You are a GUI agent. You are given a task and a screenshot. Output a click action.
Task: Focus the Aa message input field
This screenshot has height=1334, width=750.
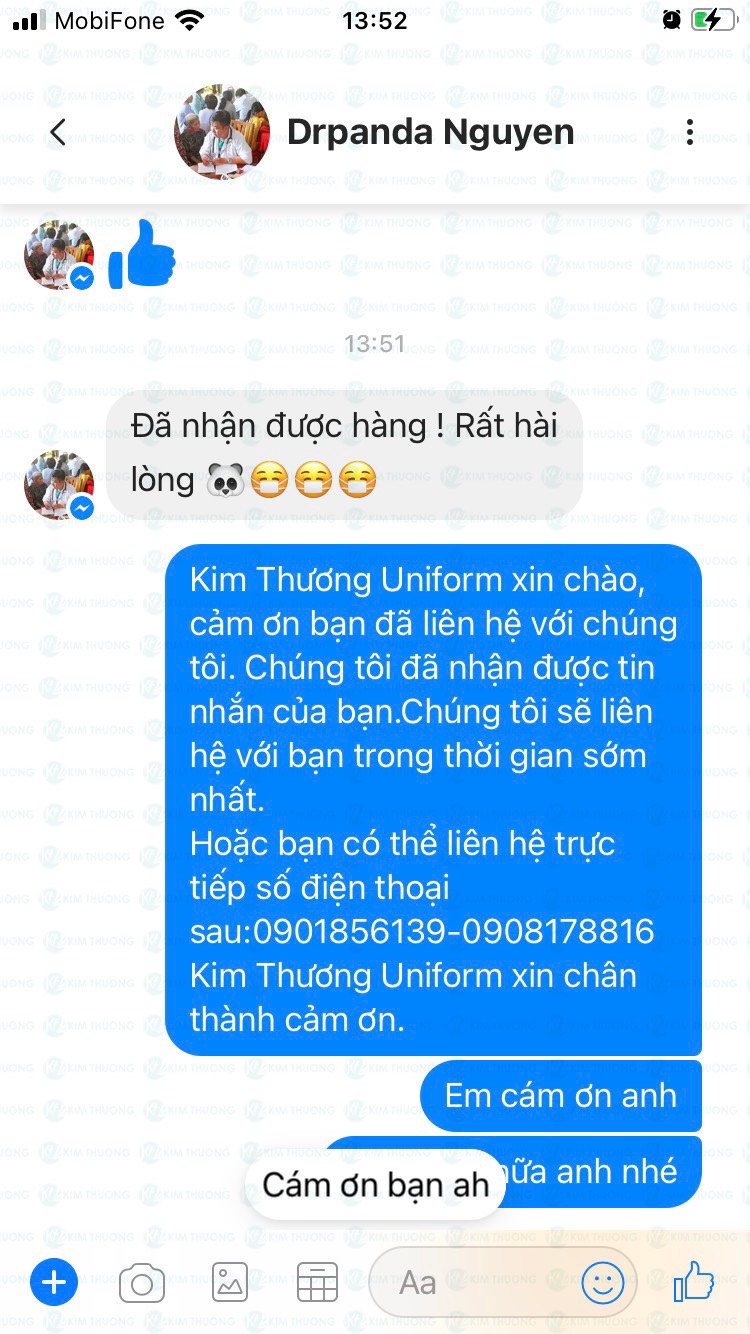tap(470, 1282)
